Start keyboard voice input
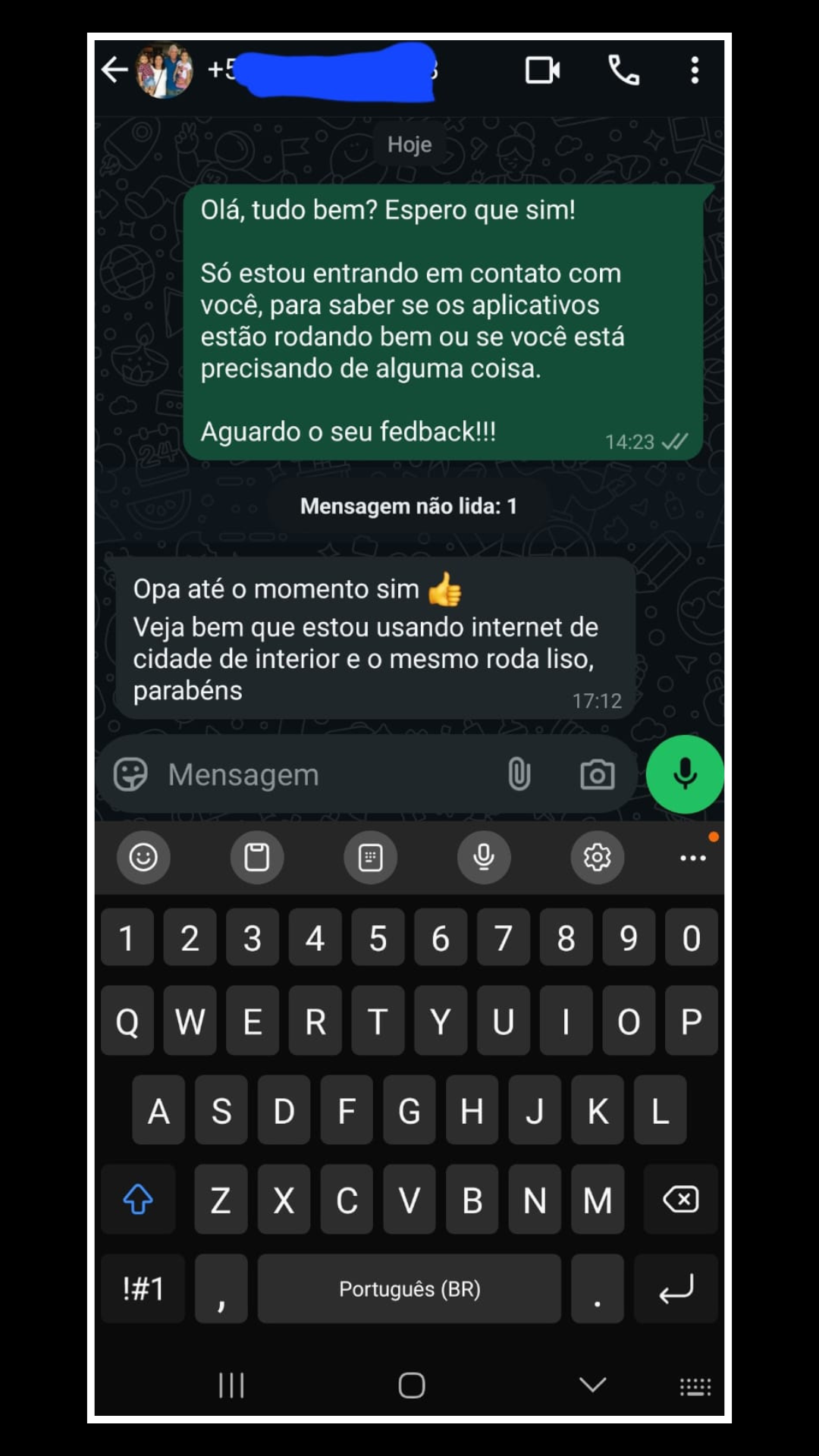819x1456 pixels. 484,858
